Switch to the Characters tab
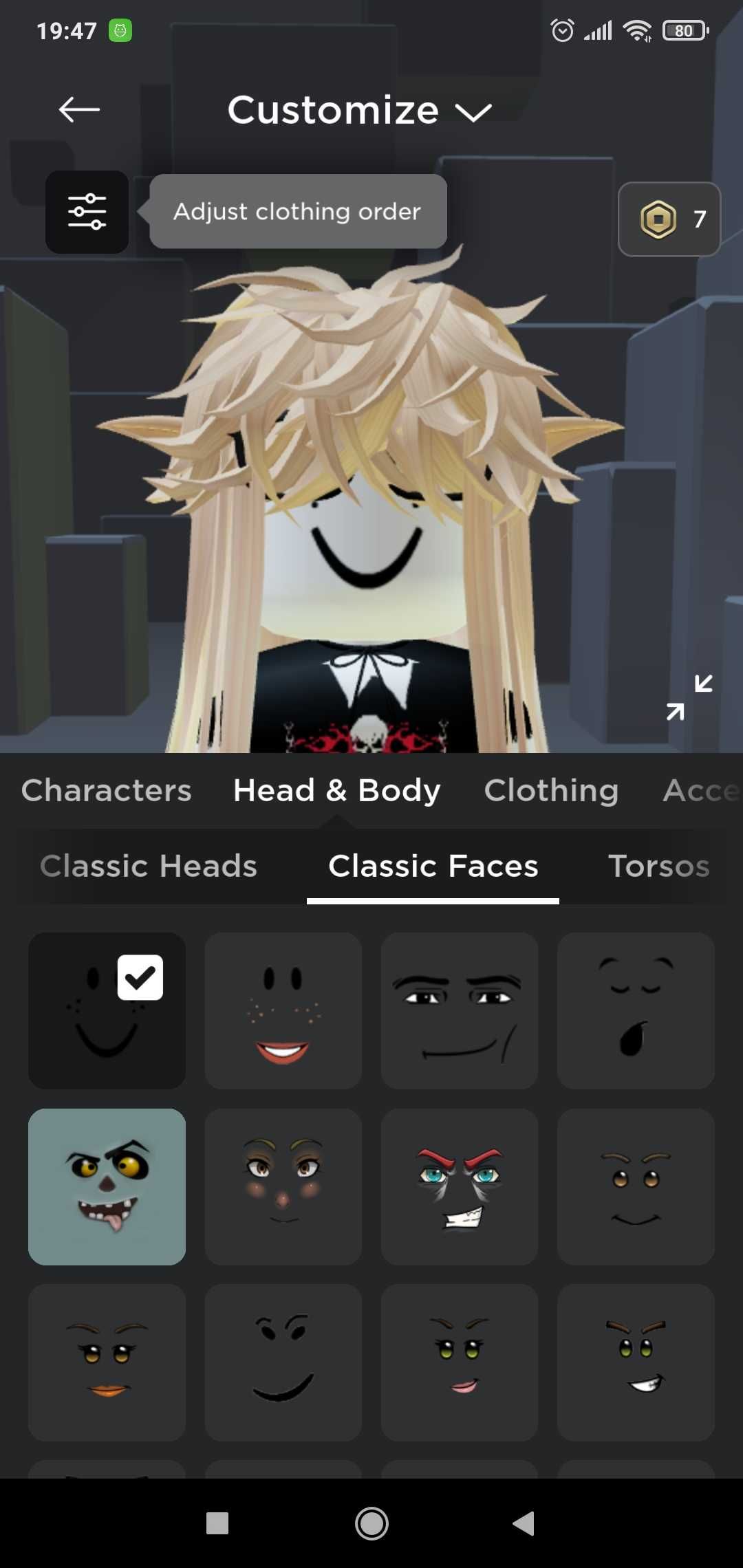Image resolution: width=743 pixels, height=1568 pixels. point(107,790)
